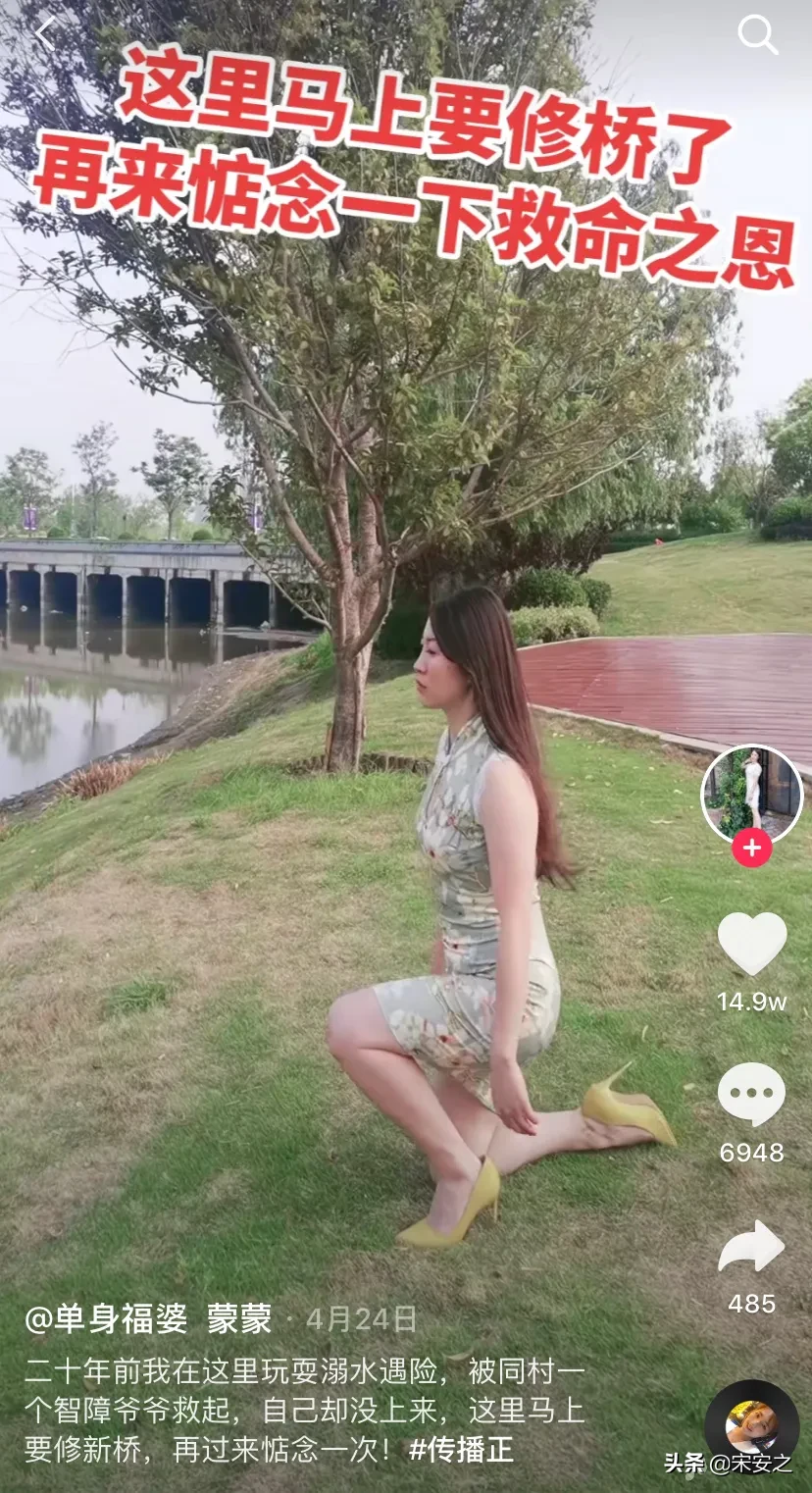
Task: Go back using the top-left arrow
Action: pyautogui.click(x=45, y=34)
